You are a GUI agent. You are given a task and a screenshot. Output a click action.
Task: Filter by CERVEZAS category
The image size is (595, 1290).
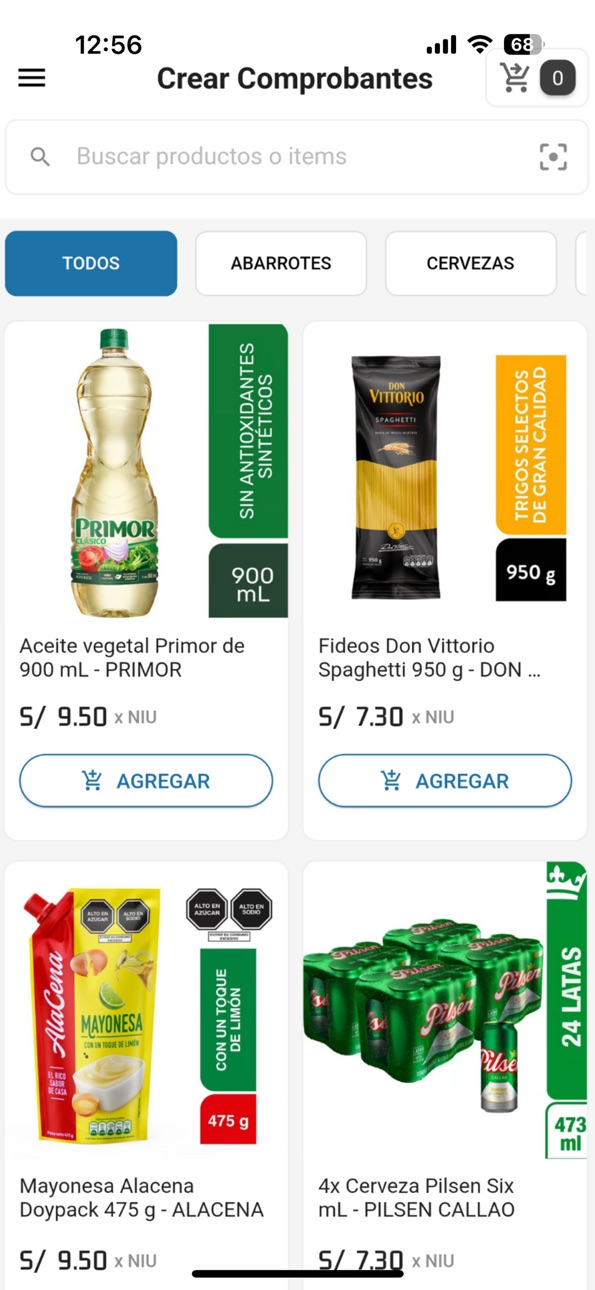[471, 264]
